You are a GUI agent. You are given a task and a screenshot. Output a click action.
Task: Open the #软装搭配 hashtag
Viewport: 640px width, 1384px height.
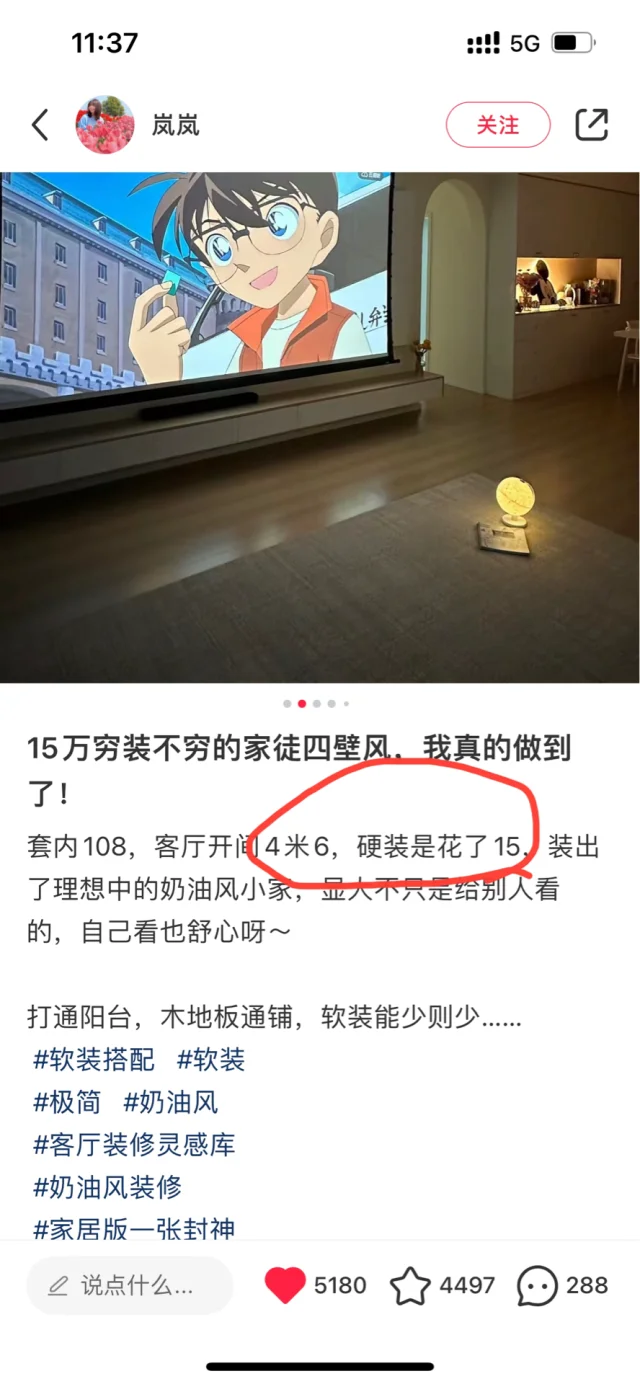coord(94,1059)
